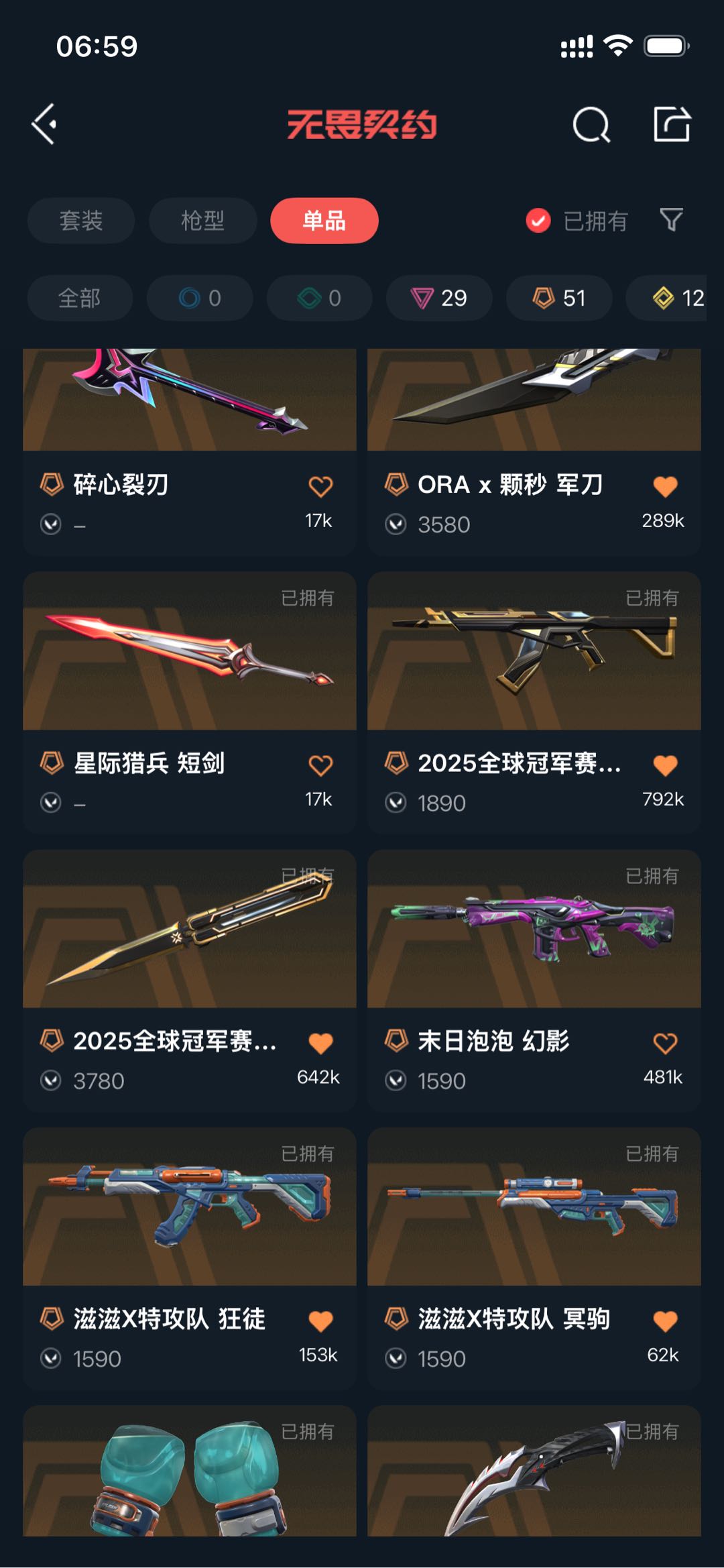Open the 星际猎兵 短剑 card
The height and width of the screenshot is (1568, 724).
pyautogui.click(x=190, y=702)
